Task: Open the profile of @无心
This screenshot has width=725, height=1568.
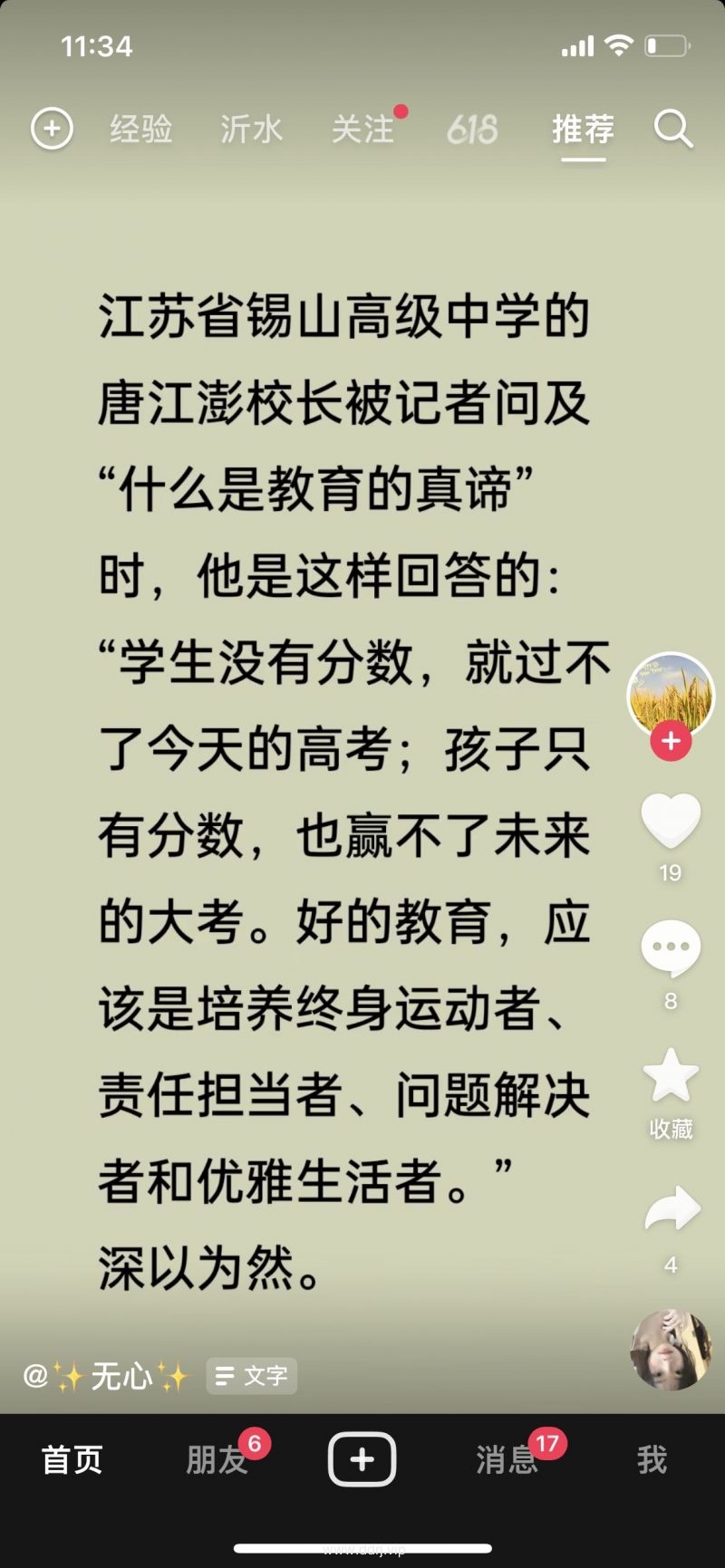Action: coord(107,1376)
